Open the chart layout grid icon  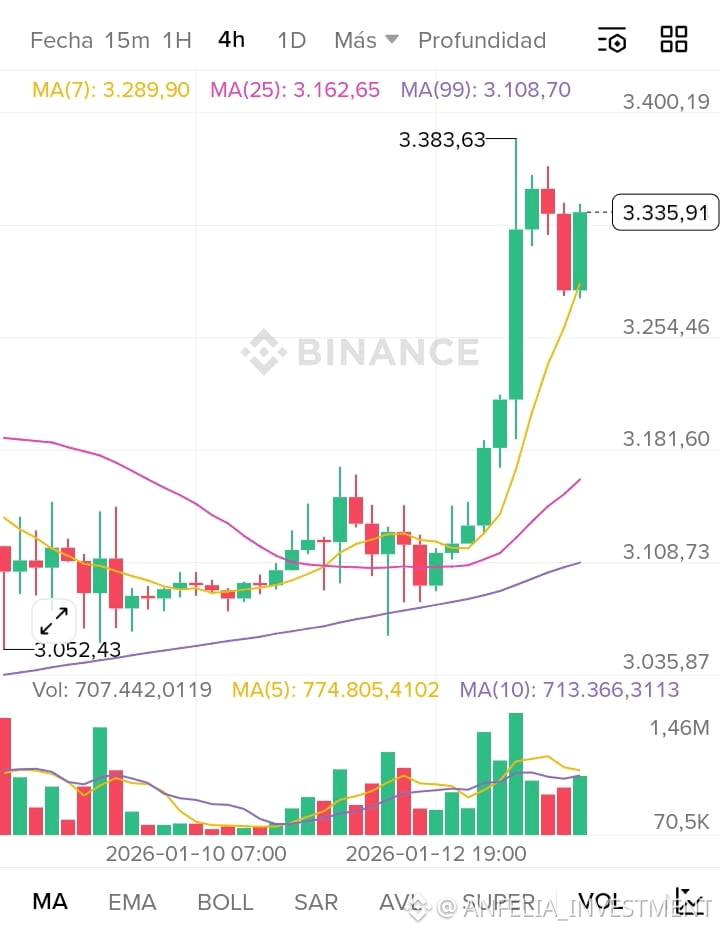pyautogui.click(x=673, y=40)
